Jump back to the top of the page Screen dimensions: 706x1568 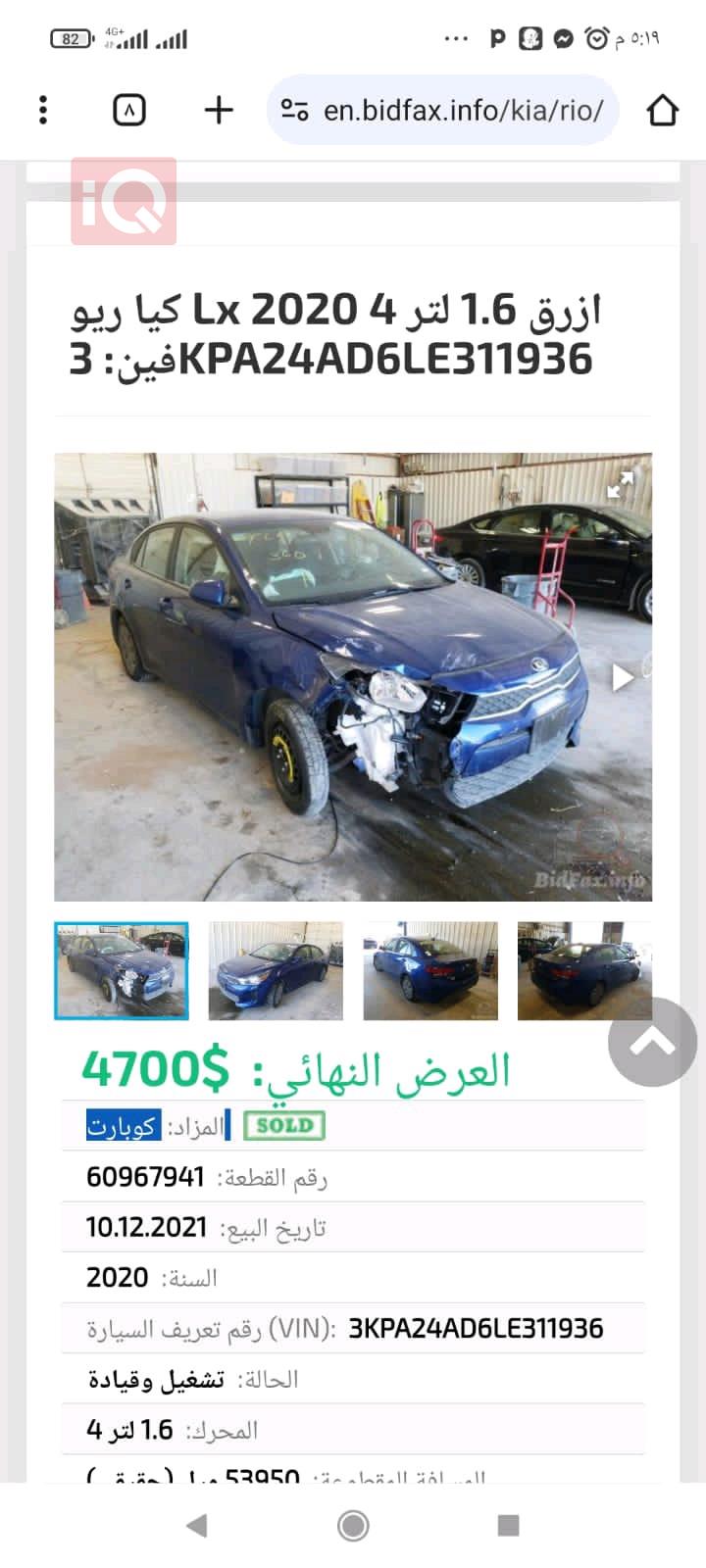click(652, 1042)
